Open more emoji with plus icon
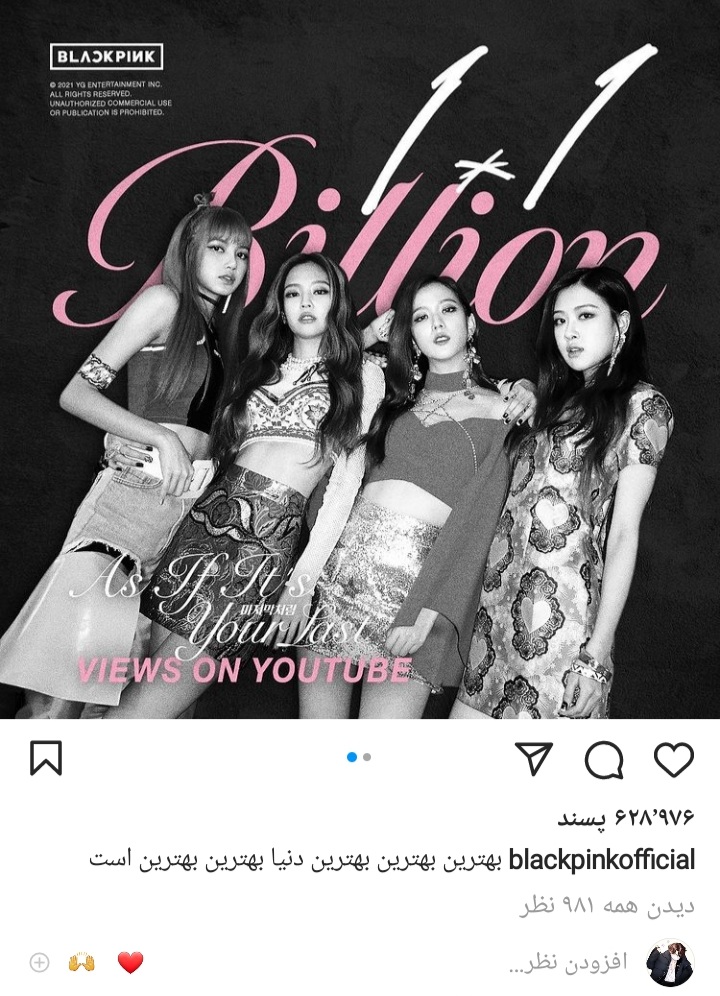Viewport: 720px width, 996px height. click(x=39, y=963)
